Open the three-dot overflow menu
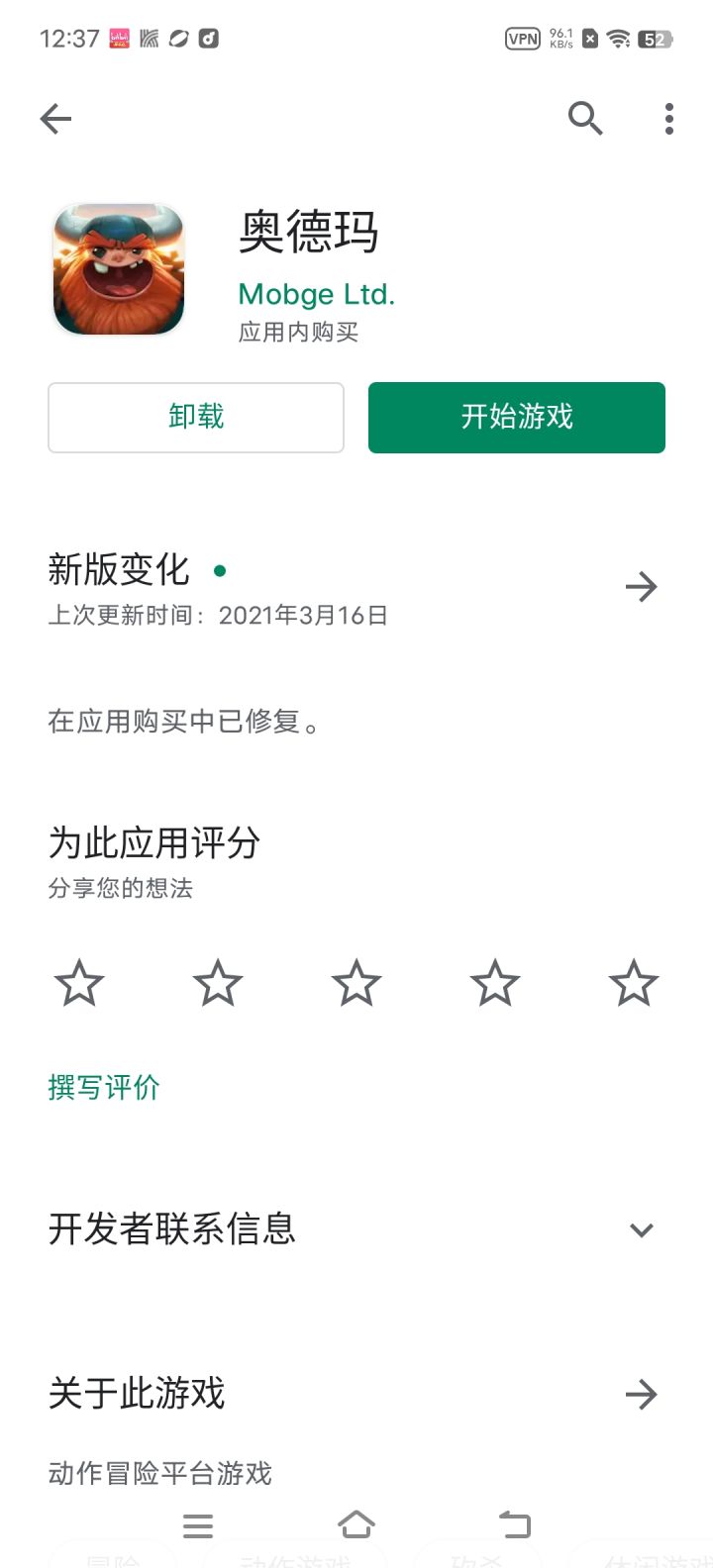Viewport: 713px width, 1568px height. pos(668,118)
